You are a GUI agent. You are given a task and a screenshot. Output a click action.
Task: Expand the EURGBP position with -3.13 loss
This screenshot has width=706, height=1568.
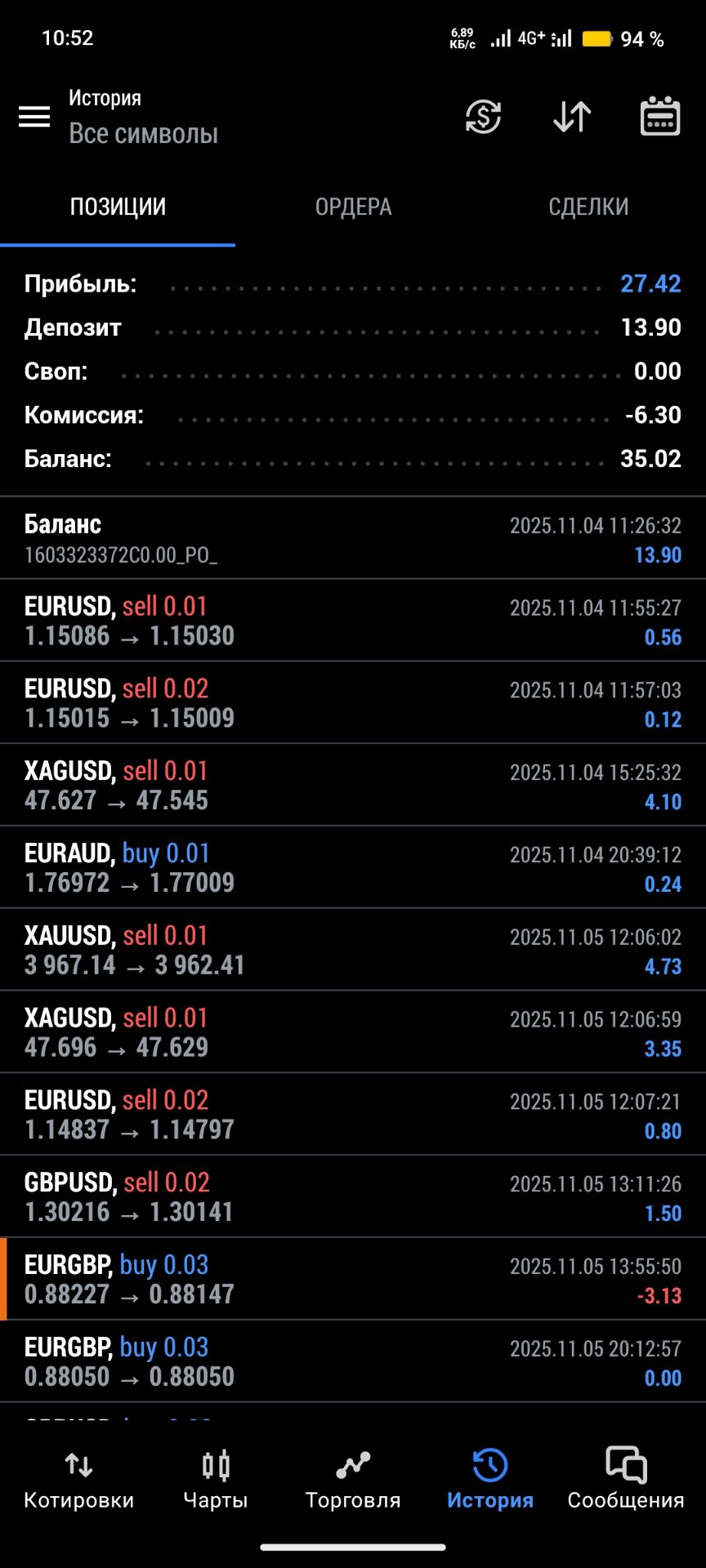click(353, 1279)
